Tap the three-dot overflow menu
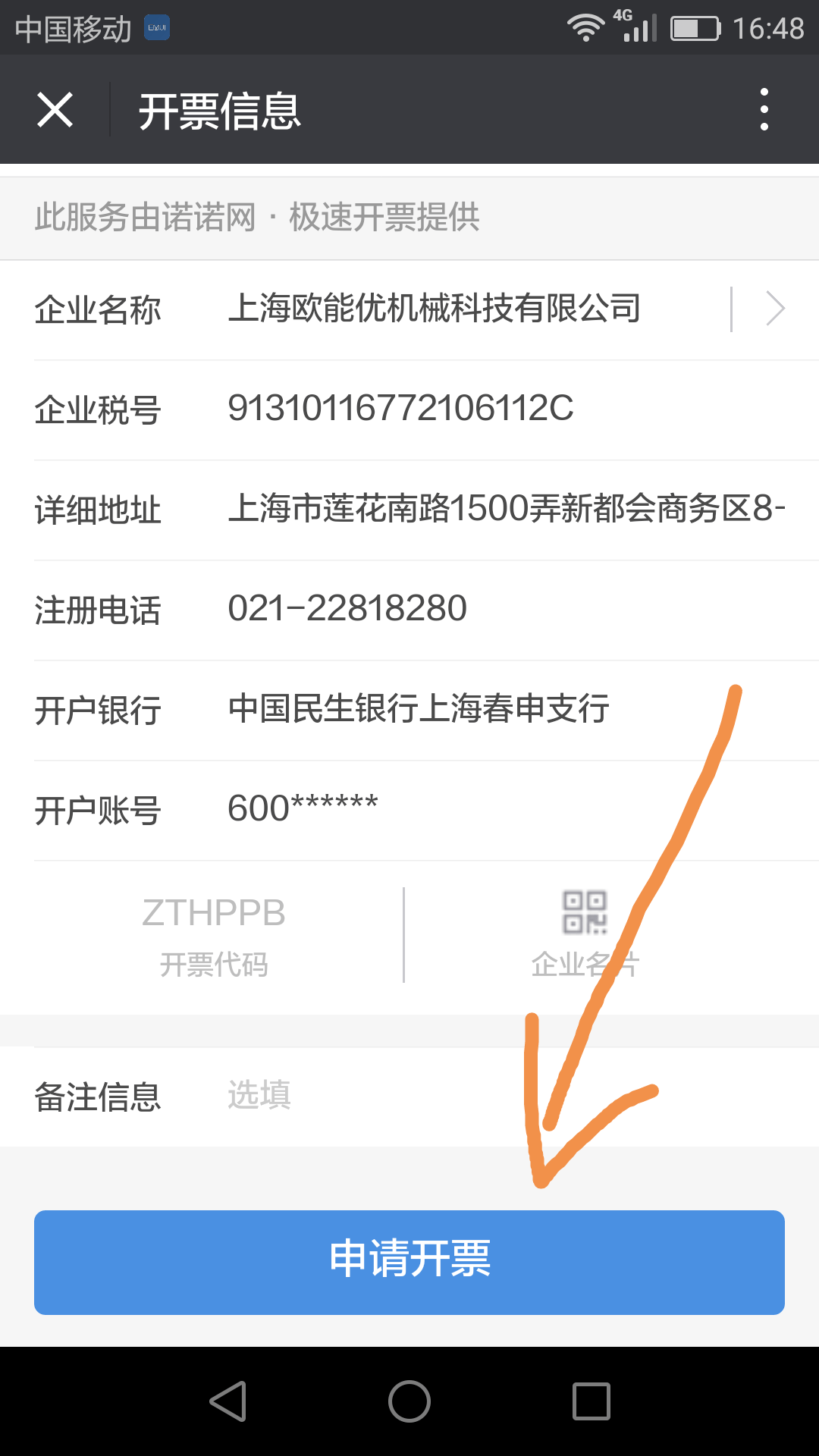Viewport: 819px width, 1456px height. (x=763, y=109)
